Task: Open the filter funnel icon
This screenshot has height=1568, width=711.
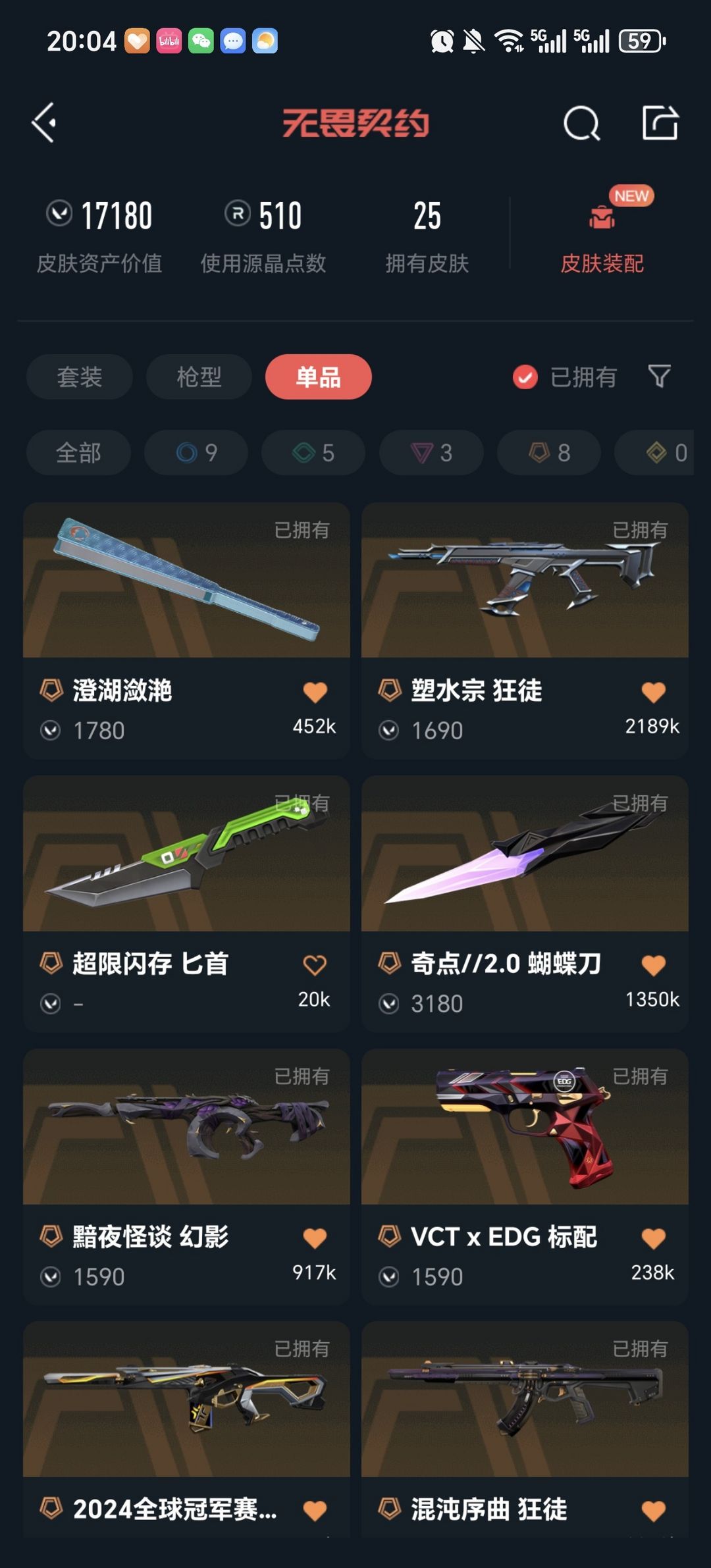Action: coord(659,377)
